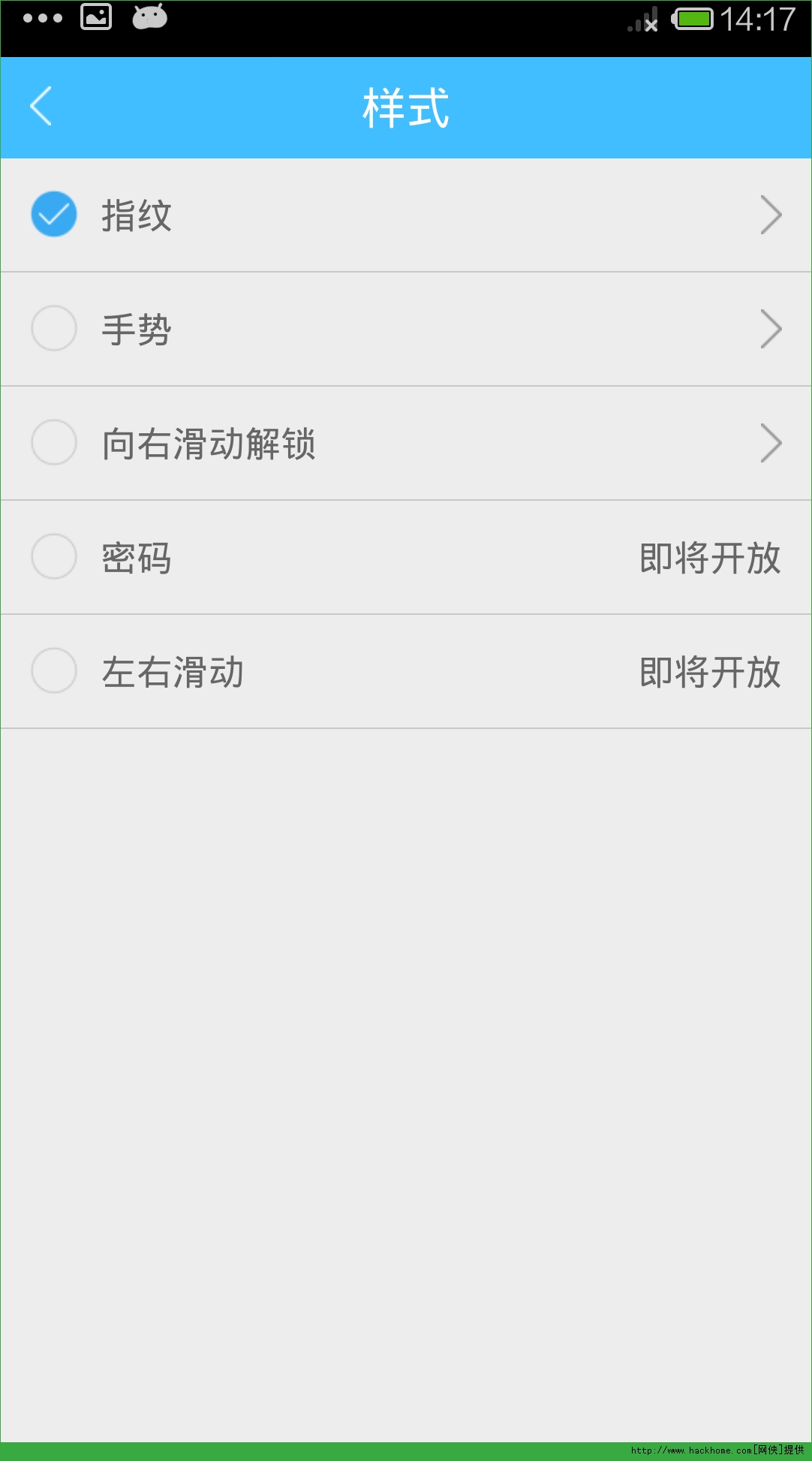Choose the 向右滑动解锁 radio option
The image size is (812, 1461).
pos(54,443)
